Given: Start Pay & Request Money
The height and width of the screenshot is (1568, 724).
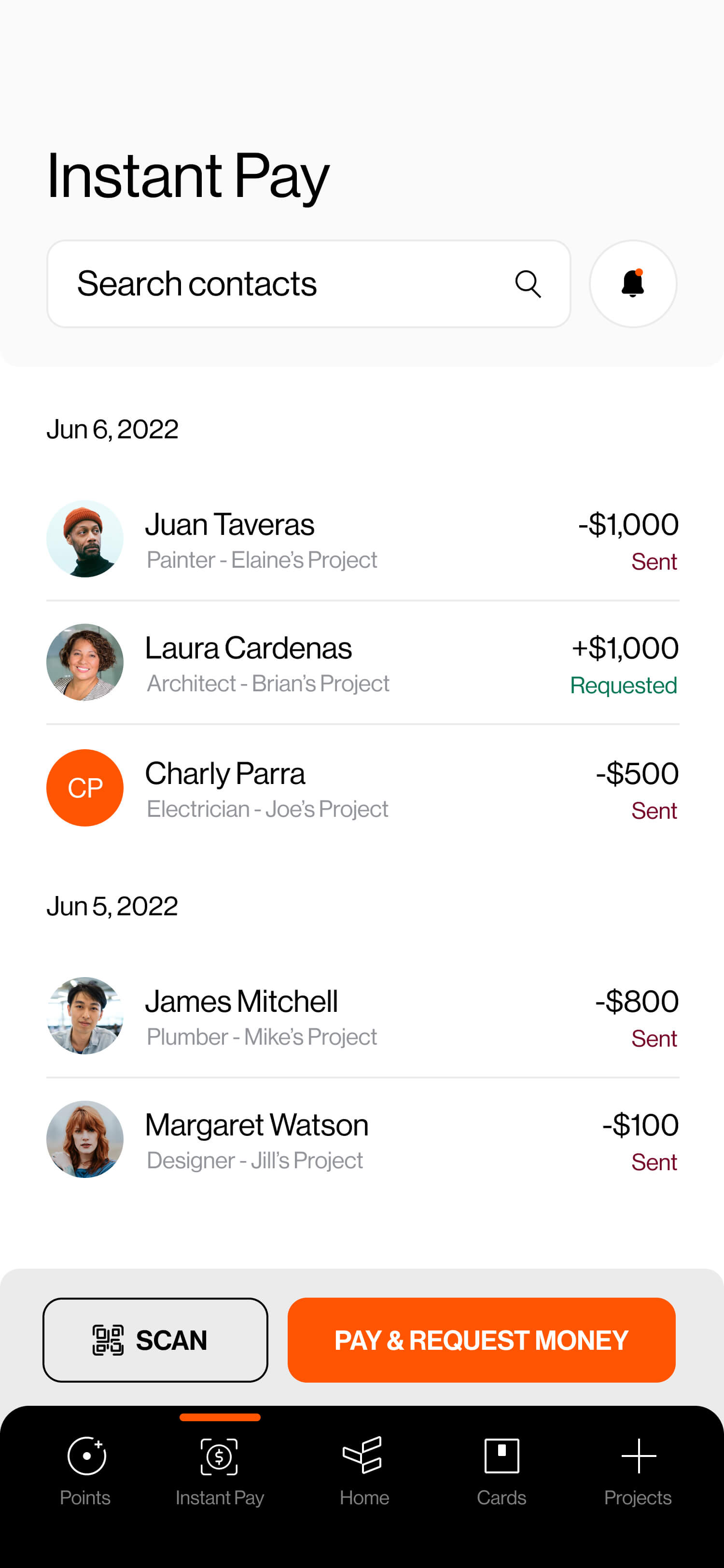Looking at the screenshot, I should pyautogui.click(x=481, y=1340).
